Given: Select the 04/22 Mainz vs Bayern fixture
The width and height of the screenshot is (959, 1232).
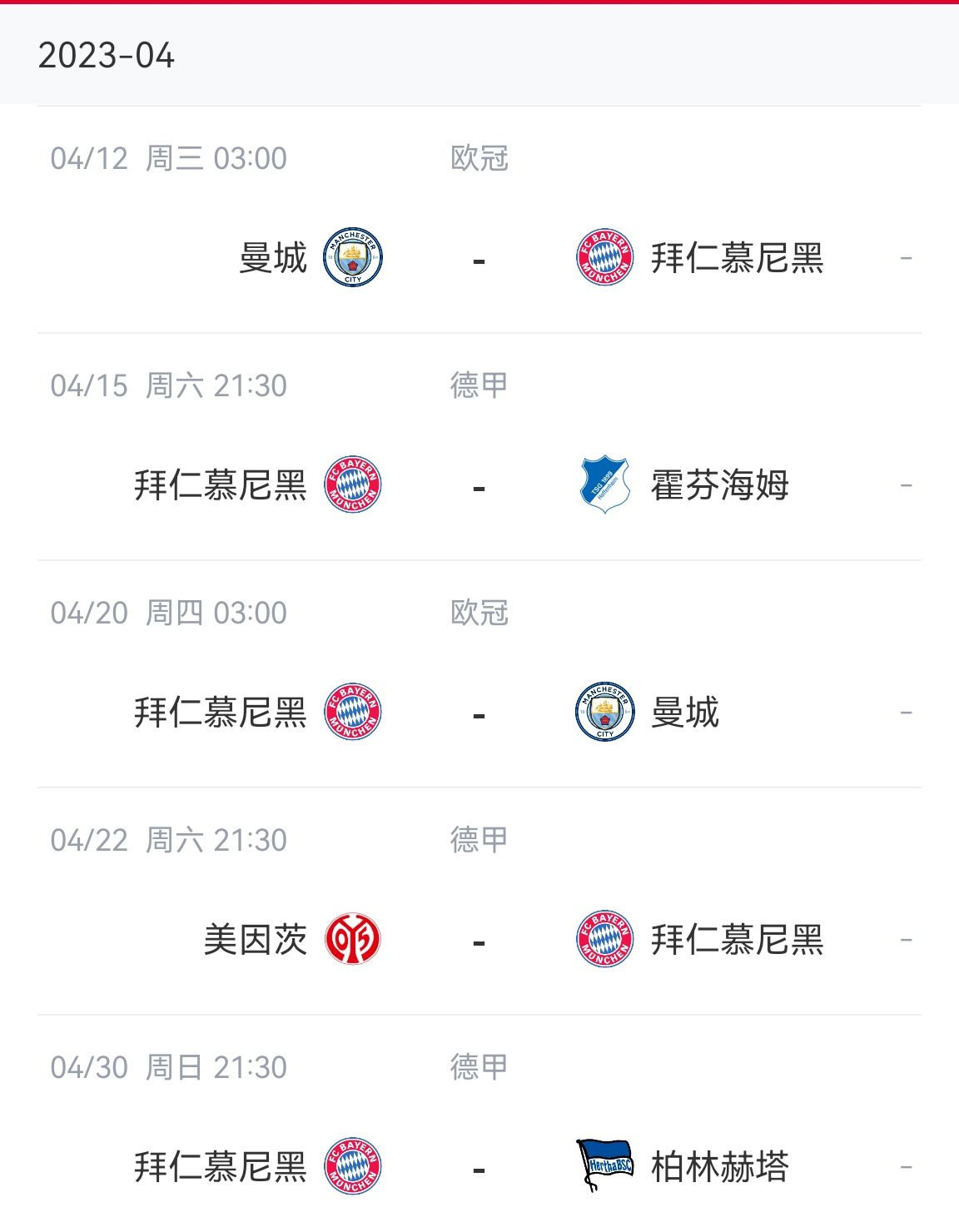Looking at the screenshot, I should (479, 940).
